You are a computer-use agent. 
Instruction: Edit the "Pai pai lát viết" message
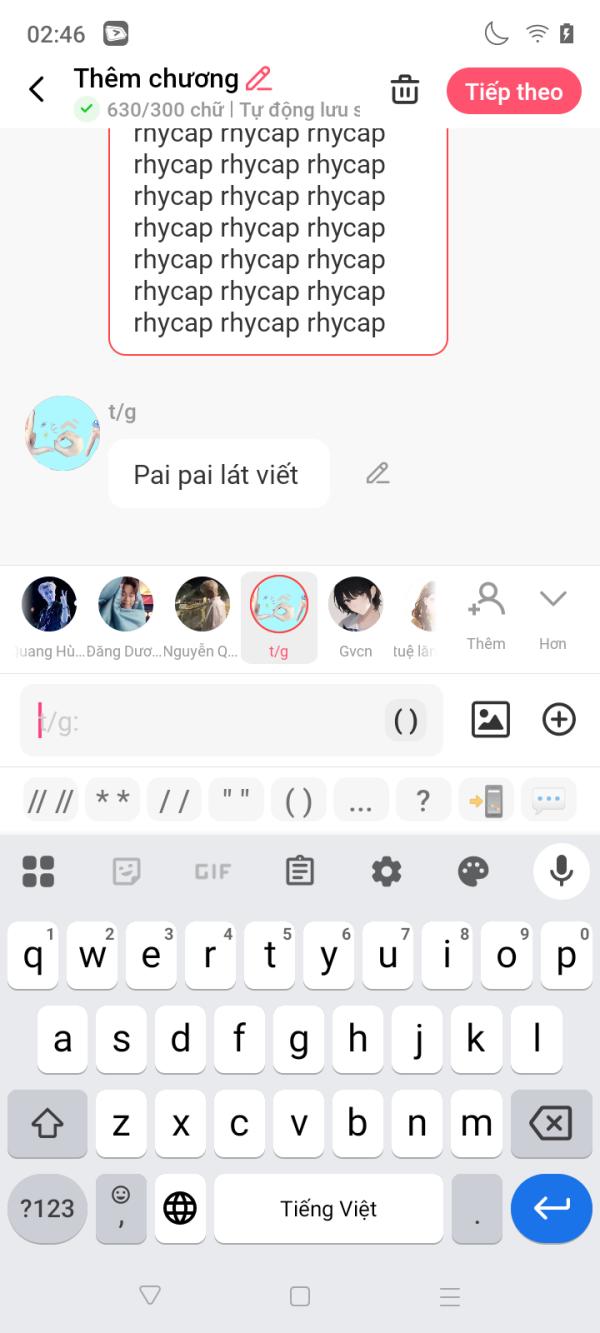click(x=377, y=474)
